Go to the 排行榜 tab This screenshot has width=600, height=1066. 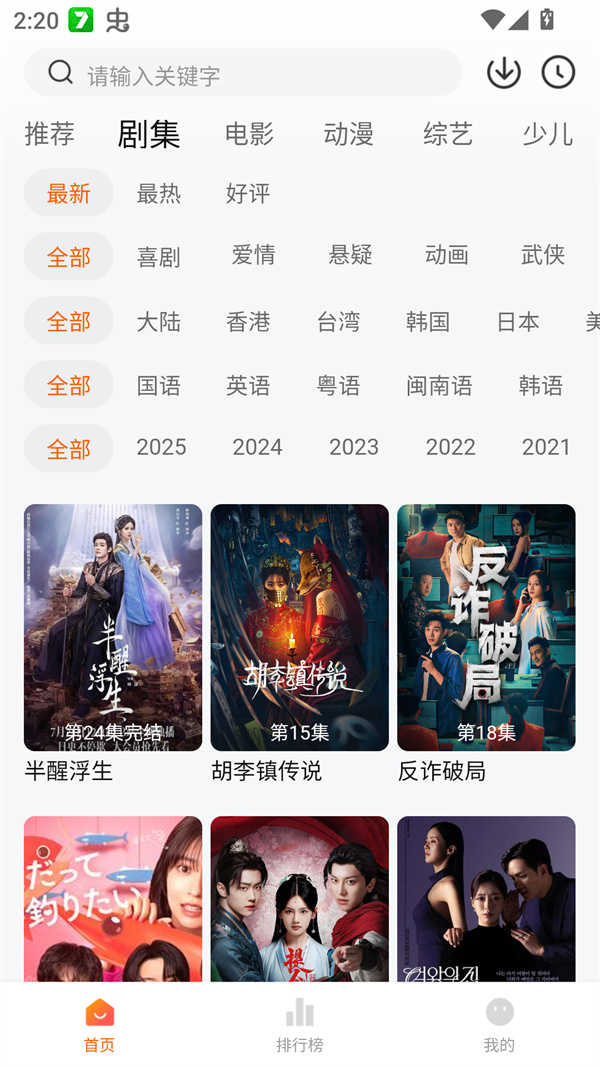click(299, 1025)
